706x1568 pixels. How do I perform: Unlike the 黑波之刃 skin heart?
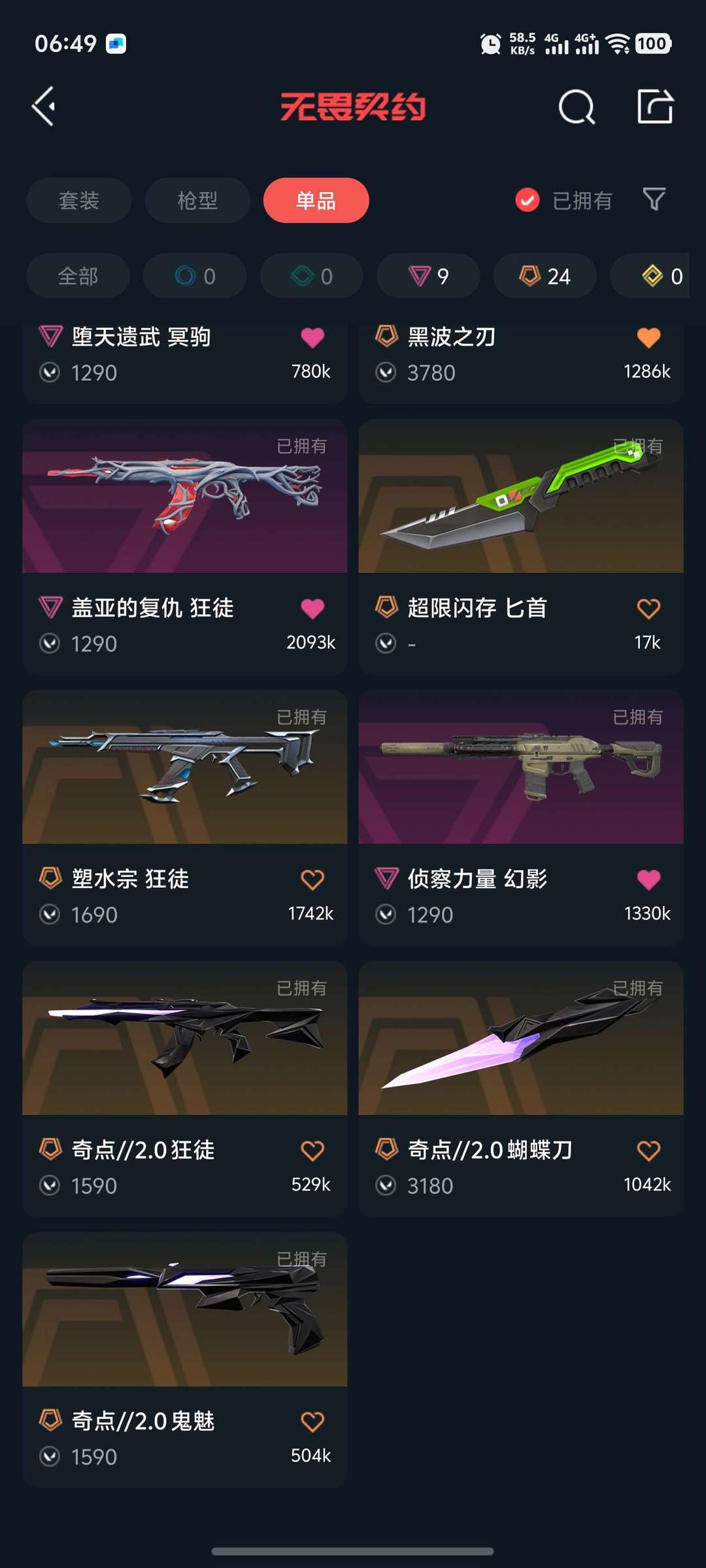point(648,337)
